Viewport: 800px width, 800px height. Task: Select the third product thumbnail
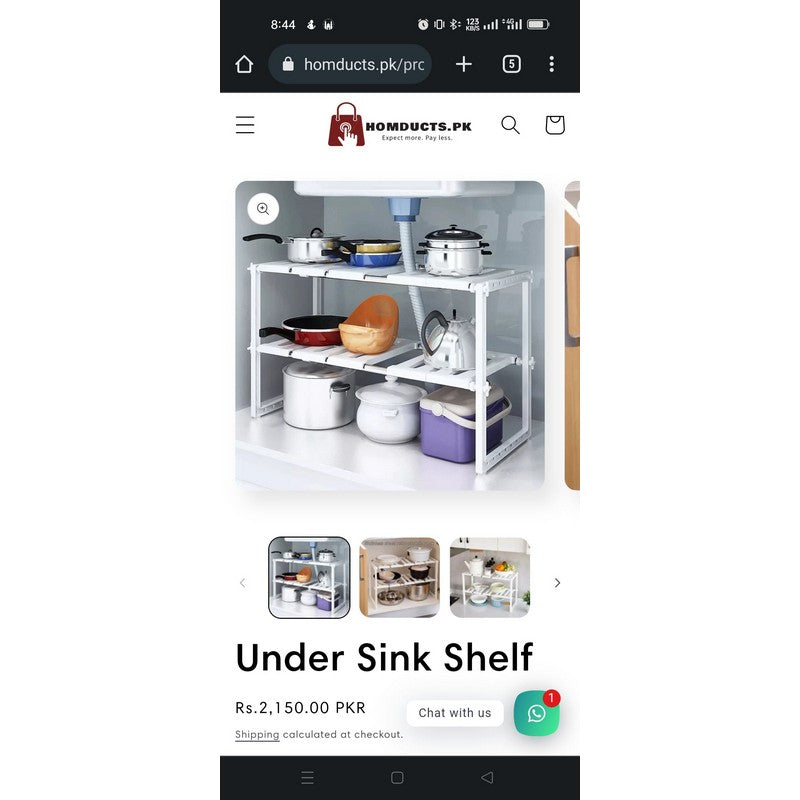tap(489, 578)
